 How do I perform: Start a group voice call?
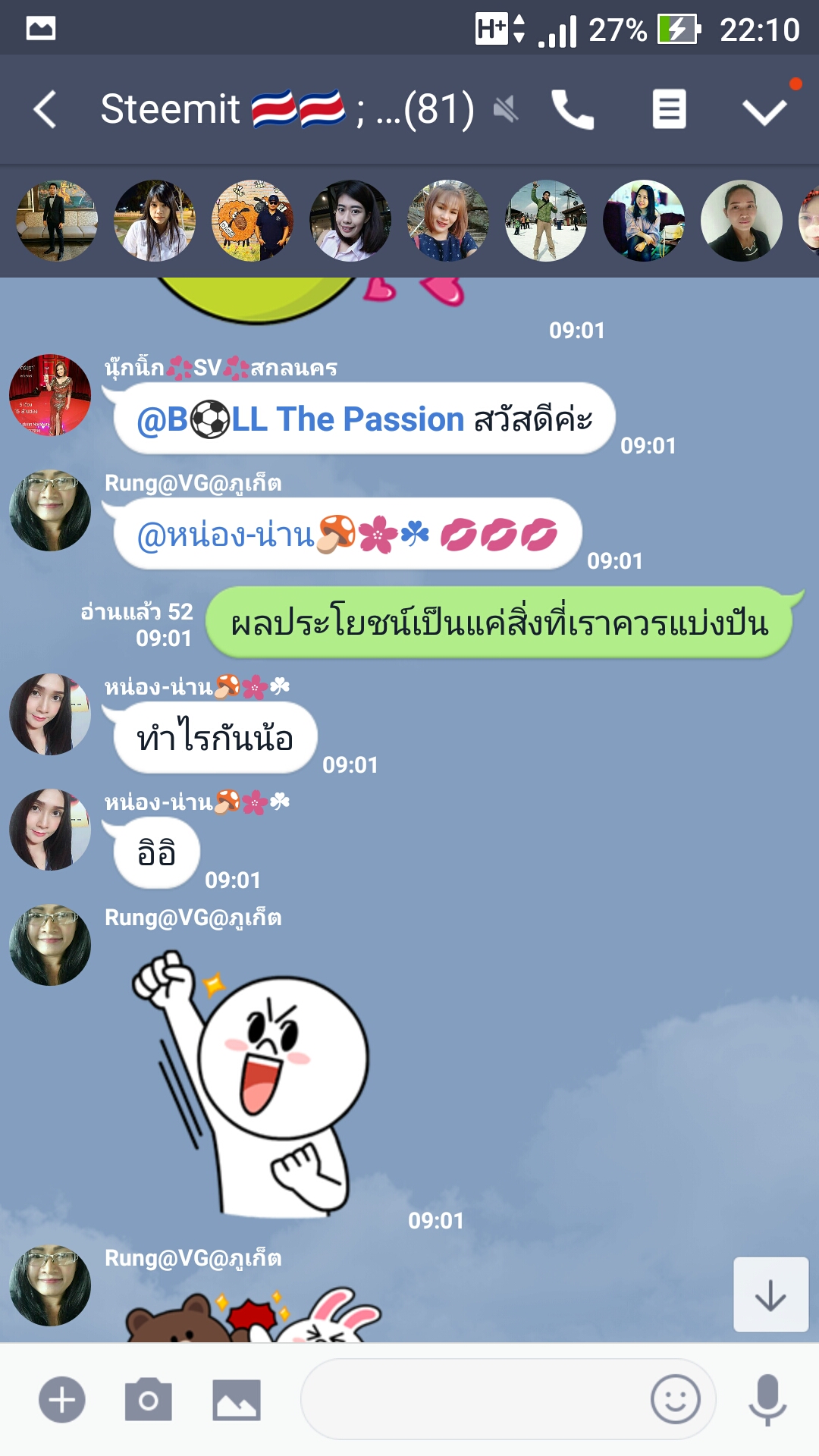click(x=573, y=110)
